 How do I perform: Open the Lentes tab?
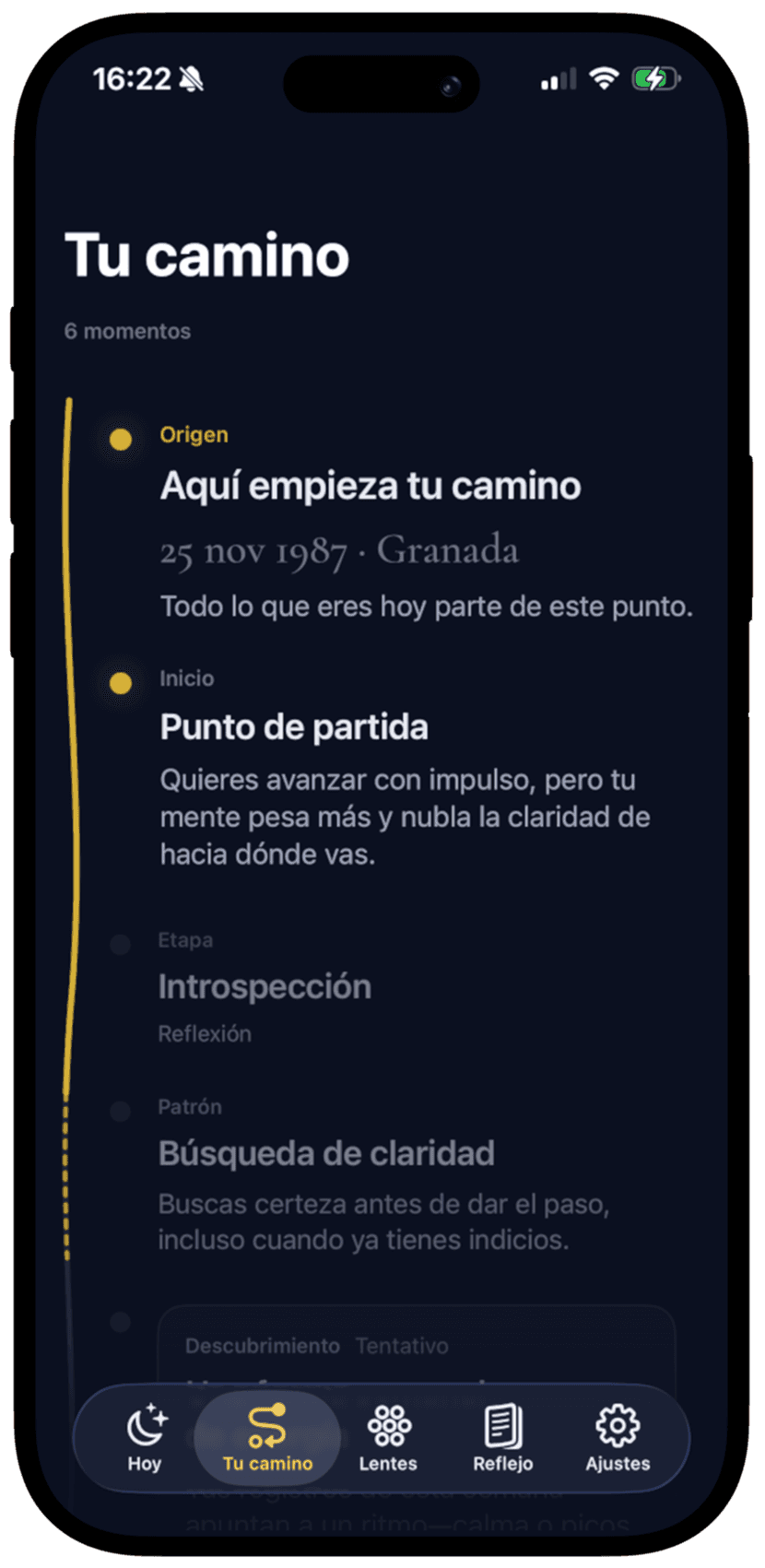click(388, 1437)
